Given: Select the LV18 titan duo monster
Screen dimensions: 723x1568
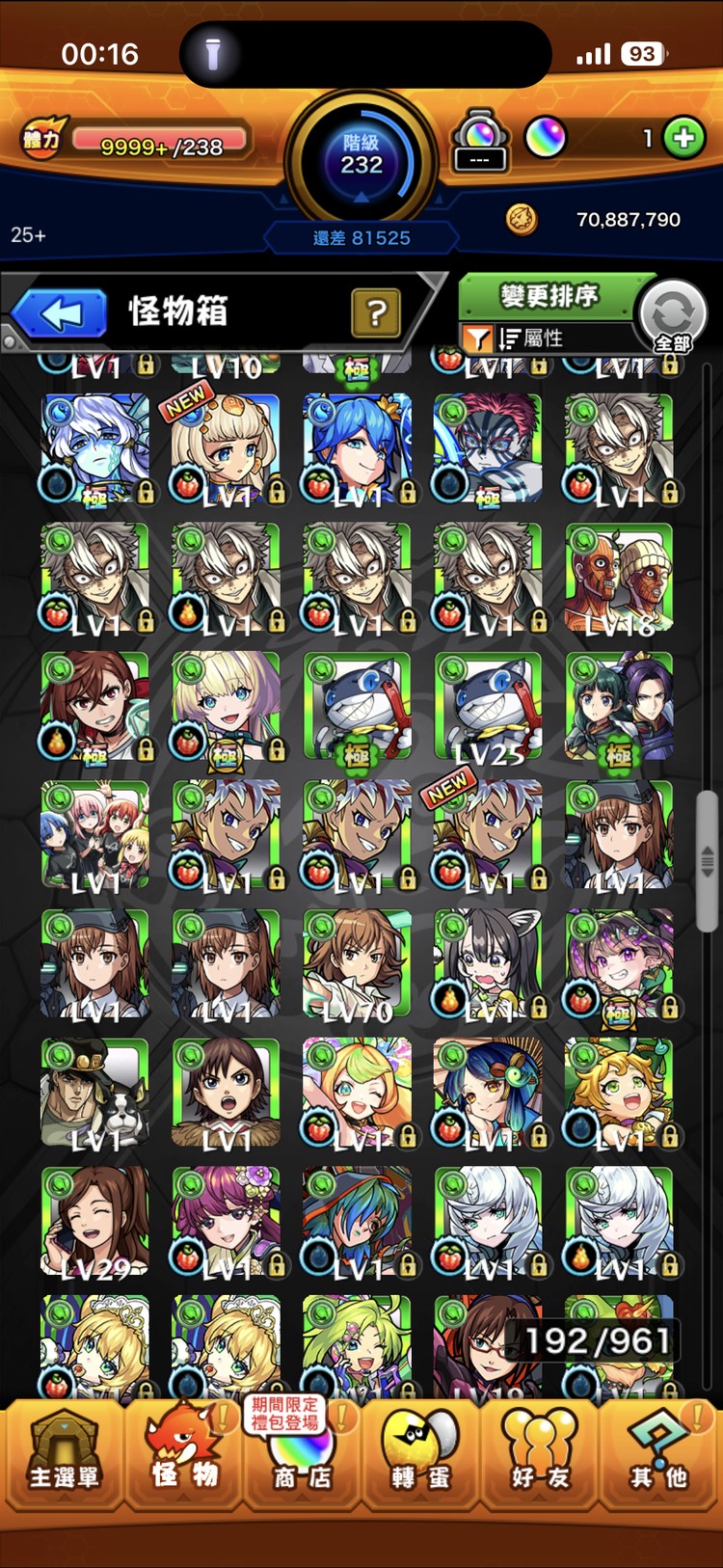Looking at the screenshot, I should click(x=618, y=578).
